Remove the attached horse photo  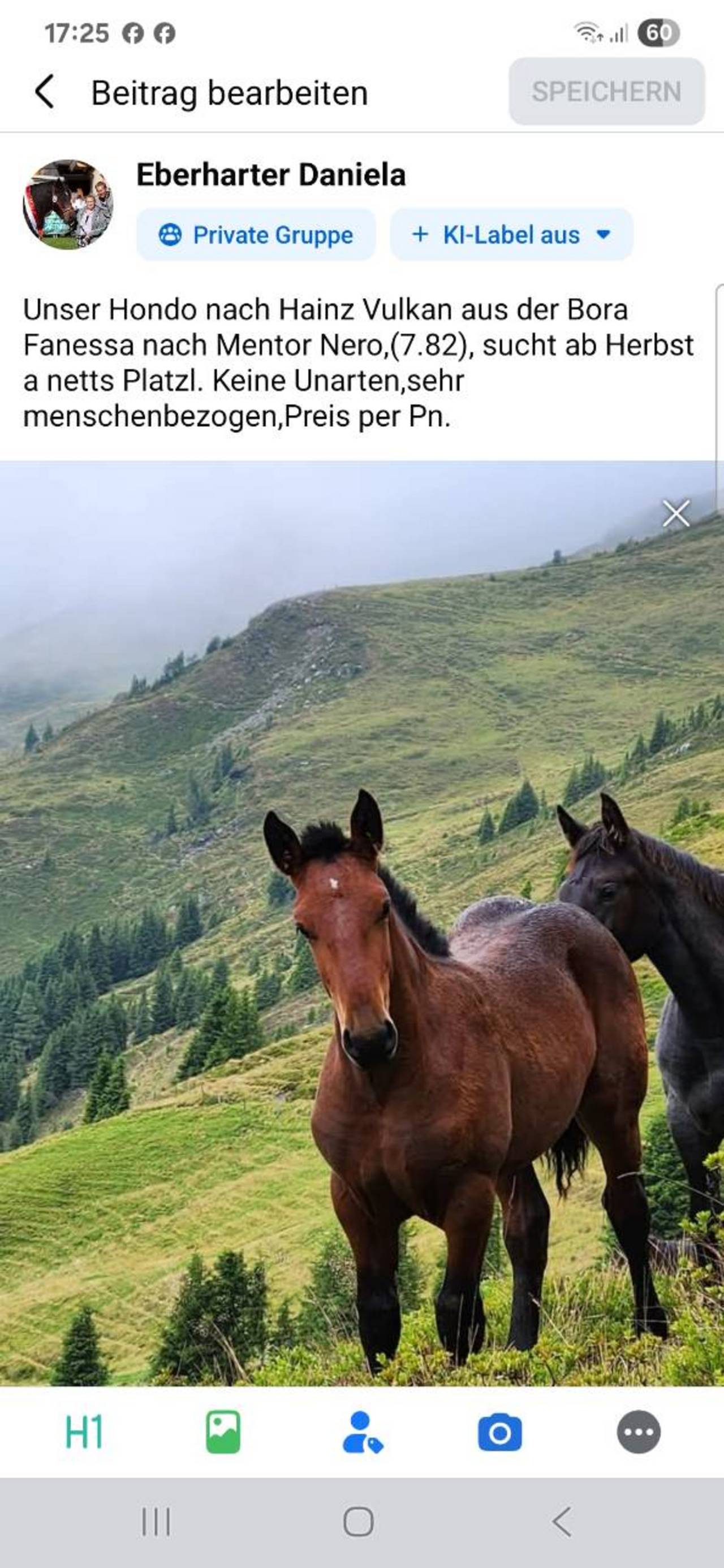676,513
